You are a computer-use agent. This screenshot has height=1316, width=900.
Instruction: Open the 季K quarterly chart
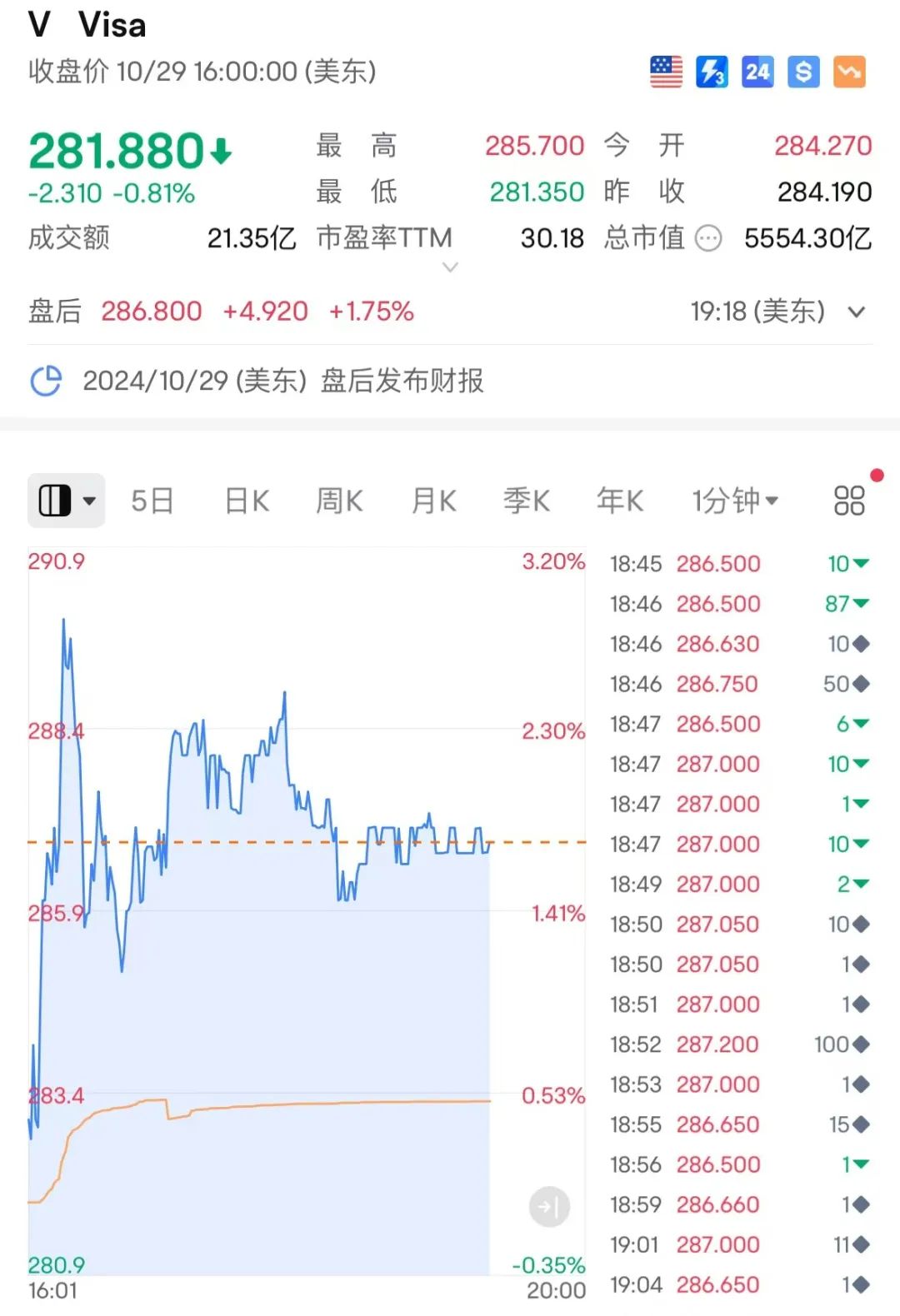(x=527, y=501)
